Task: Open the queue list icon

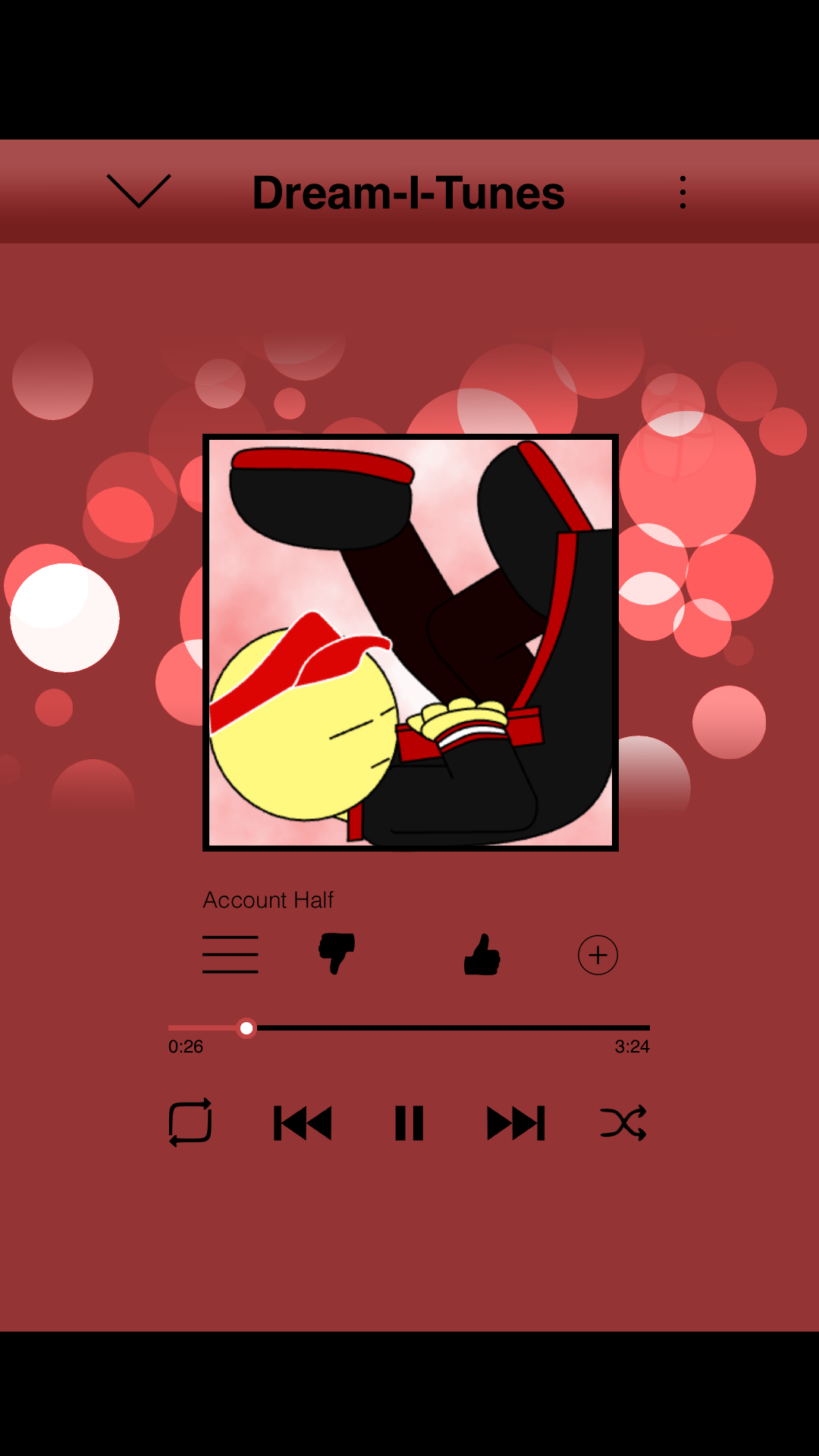Action: pyautogui.click(x=231, y=955)
